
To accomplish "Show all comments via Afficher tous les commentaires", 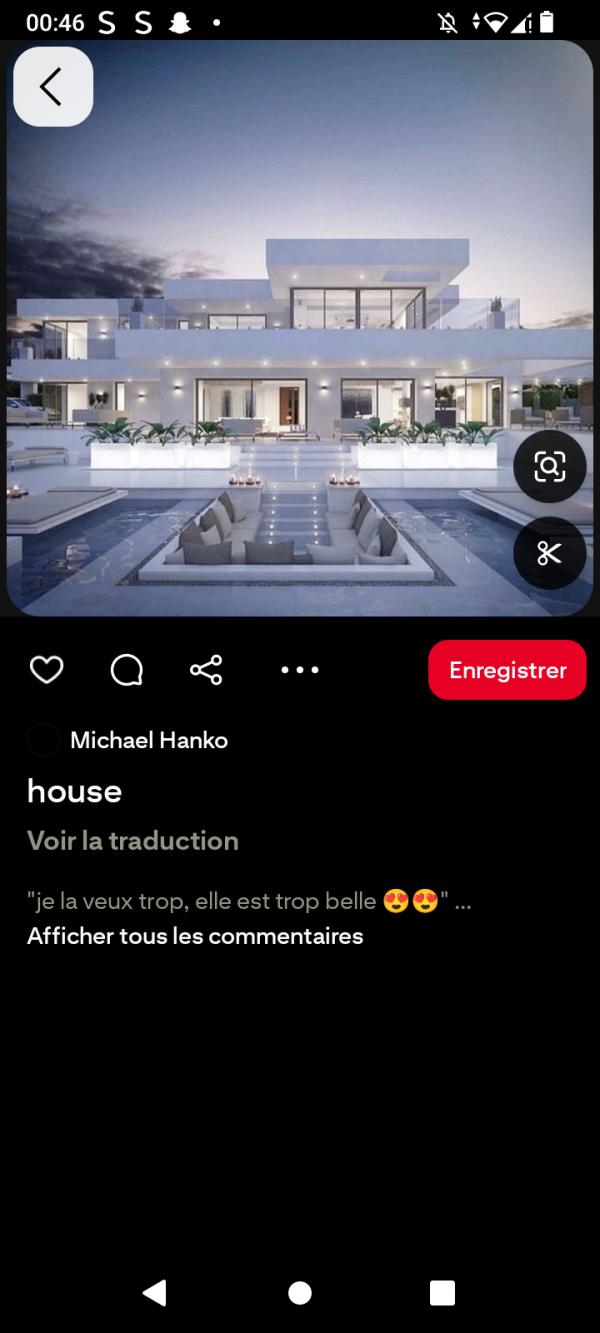I will [195, 936].
